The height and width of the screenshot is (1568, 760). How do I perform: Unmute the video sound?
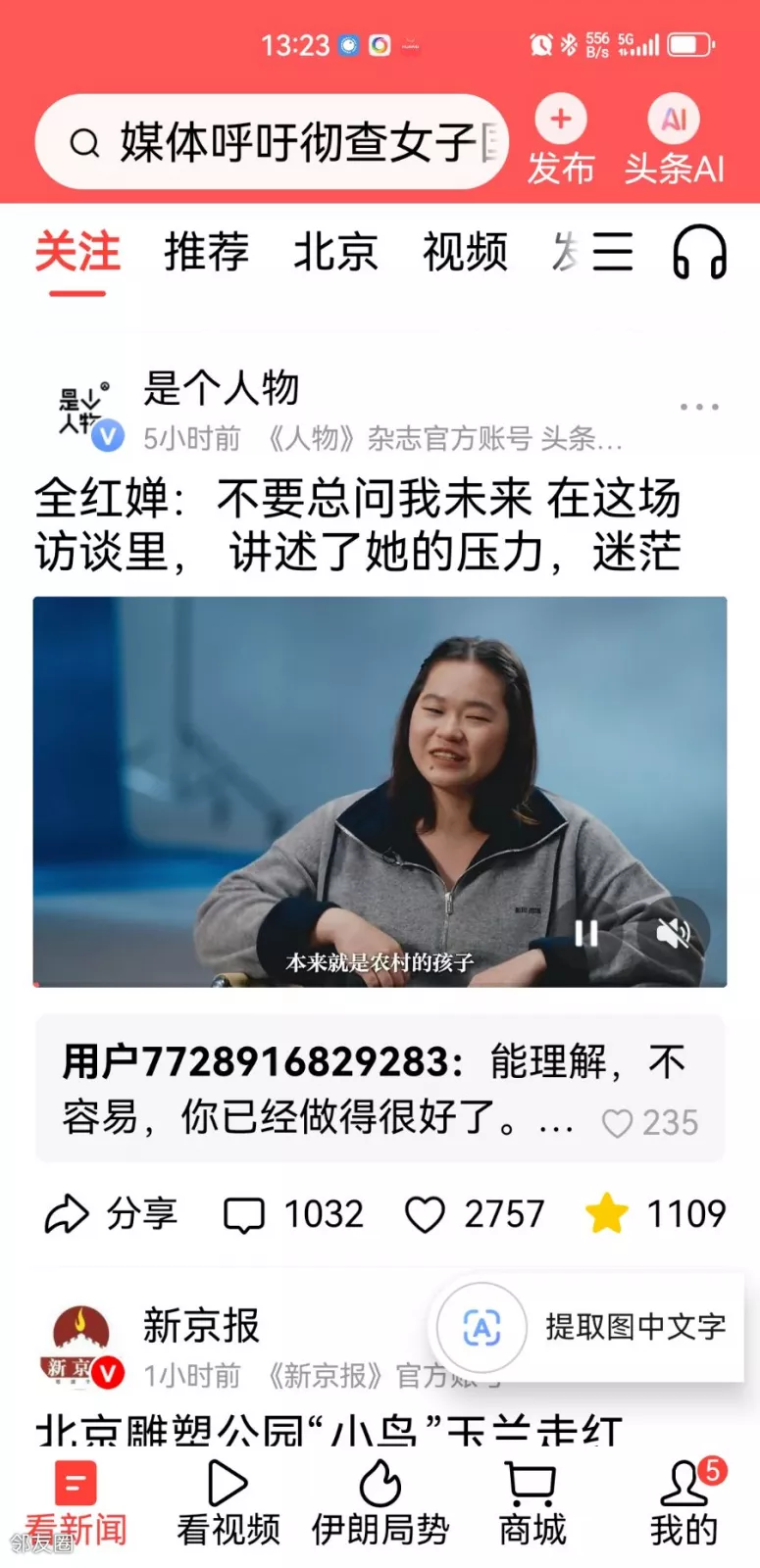674,934
